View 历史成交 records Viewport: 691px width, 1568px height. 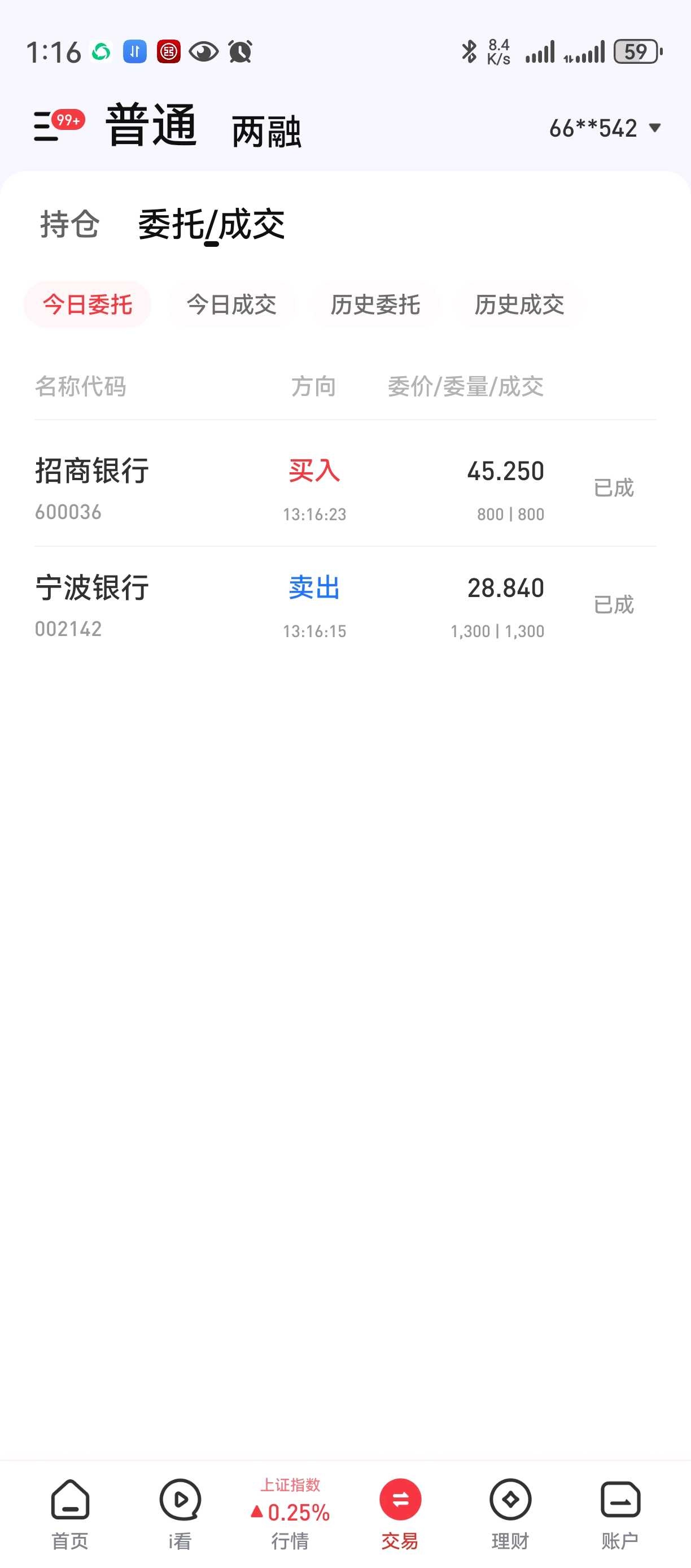coord(519,304)
